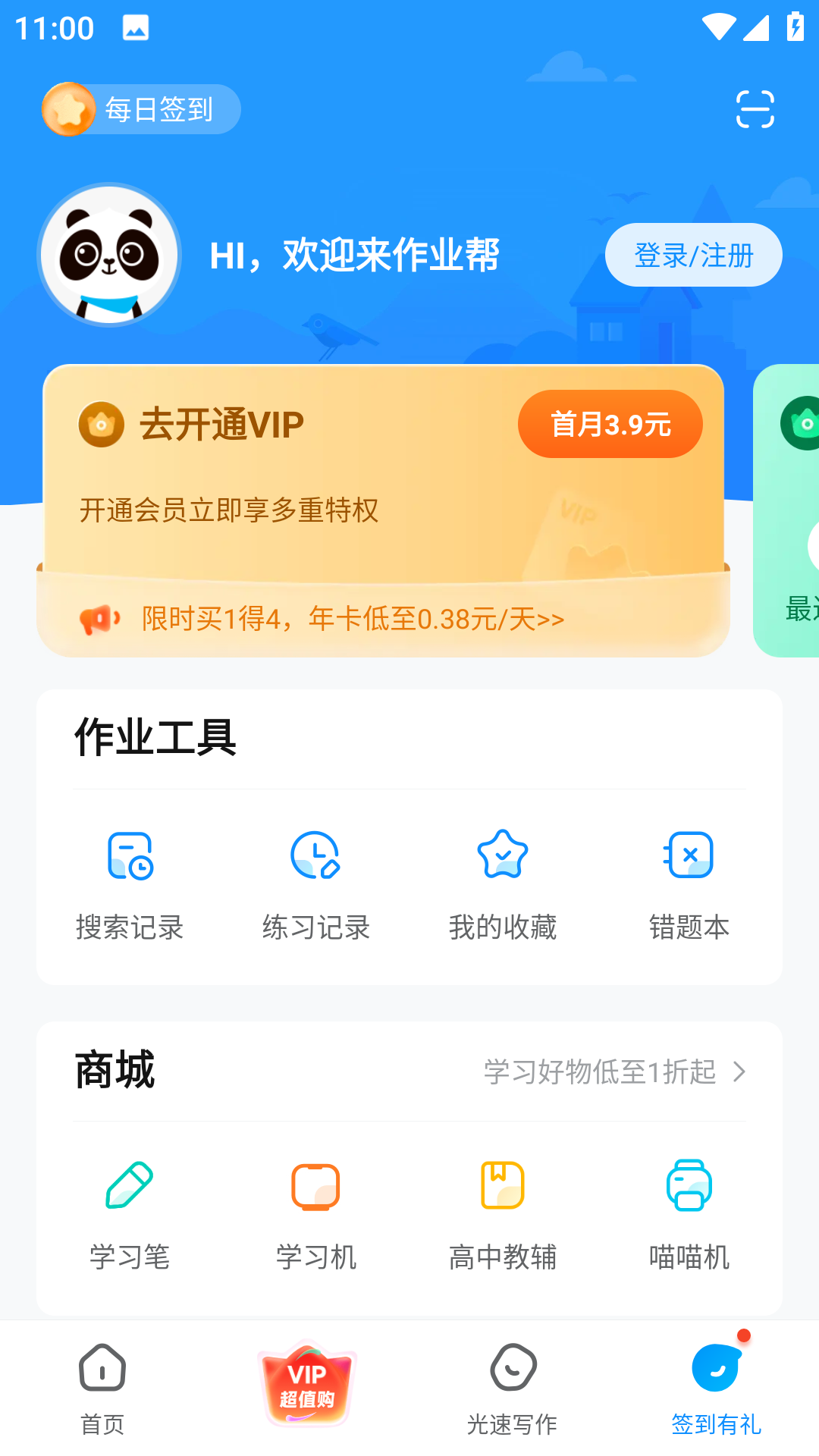Tap the 首月3.9元 VIP offer button

point(610,424)
